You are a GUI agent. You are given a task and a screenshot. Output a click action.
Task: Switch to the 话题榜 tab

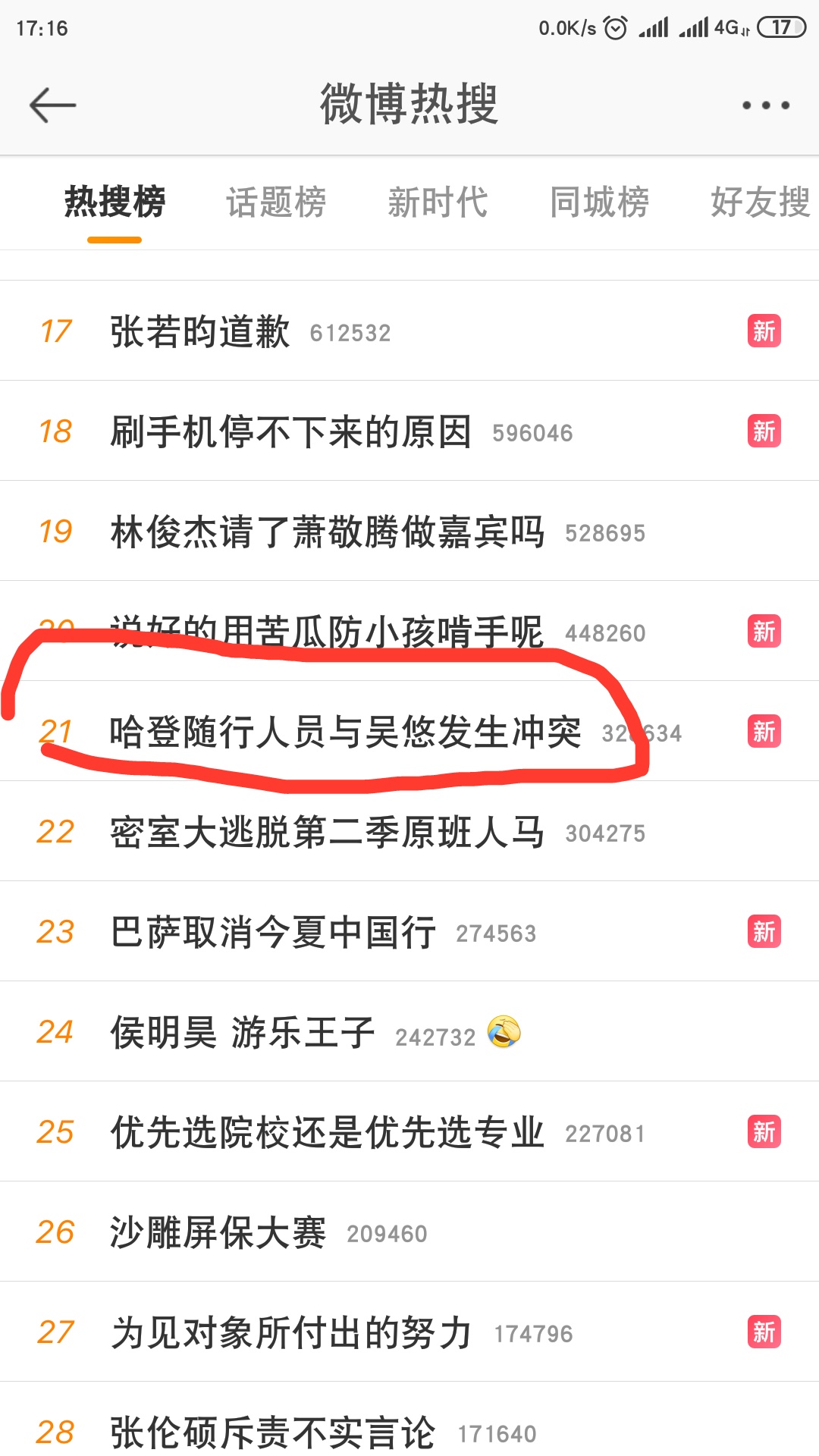[x=276, y=202]
